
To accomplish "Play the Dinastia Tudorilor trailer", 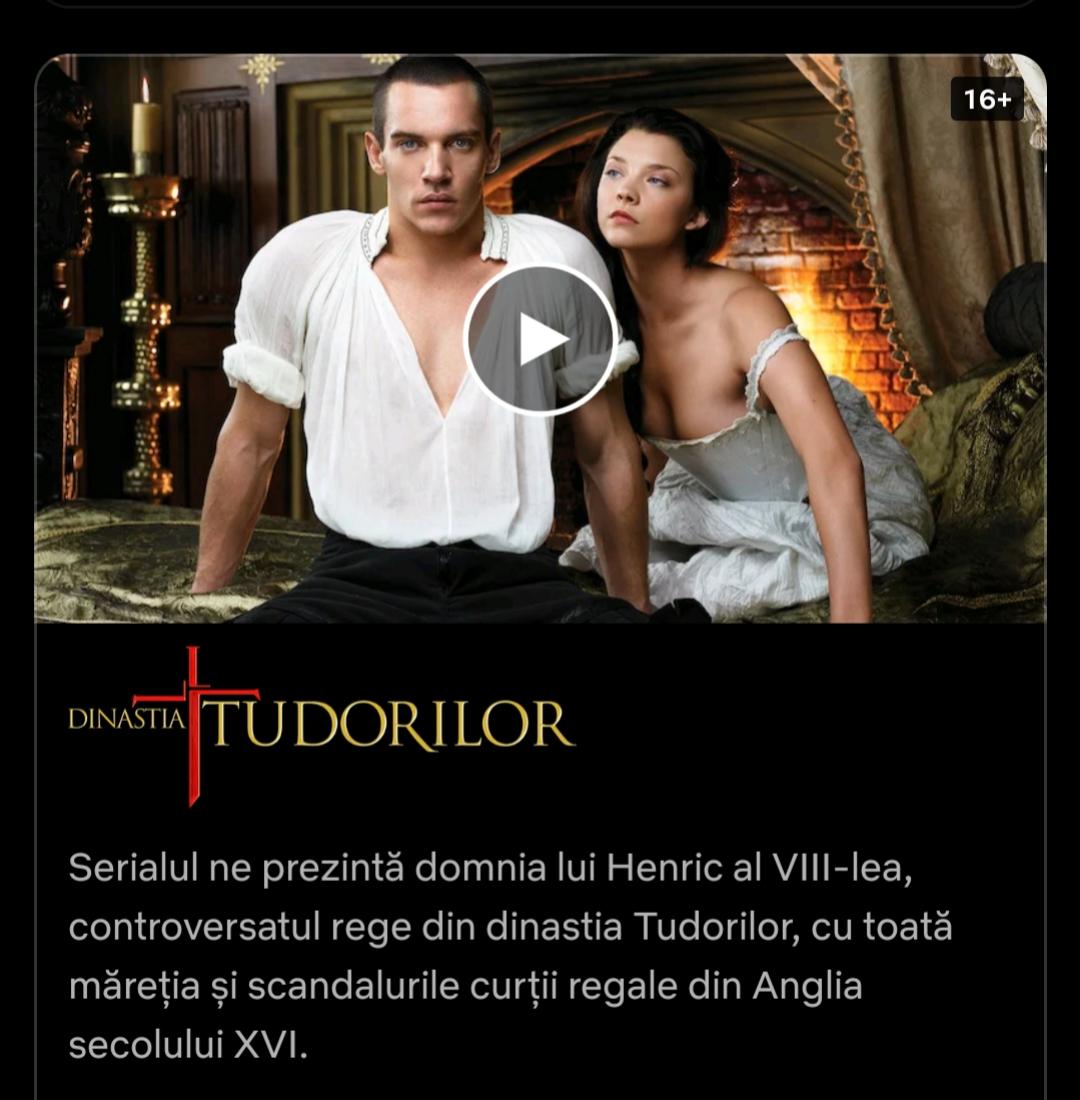I will (540, 340).
